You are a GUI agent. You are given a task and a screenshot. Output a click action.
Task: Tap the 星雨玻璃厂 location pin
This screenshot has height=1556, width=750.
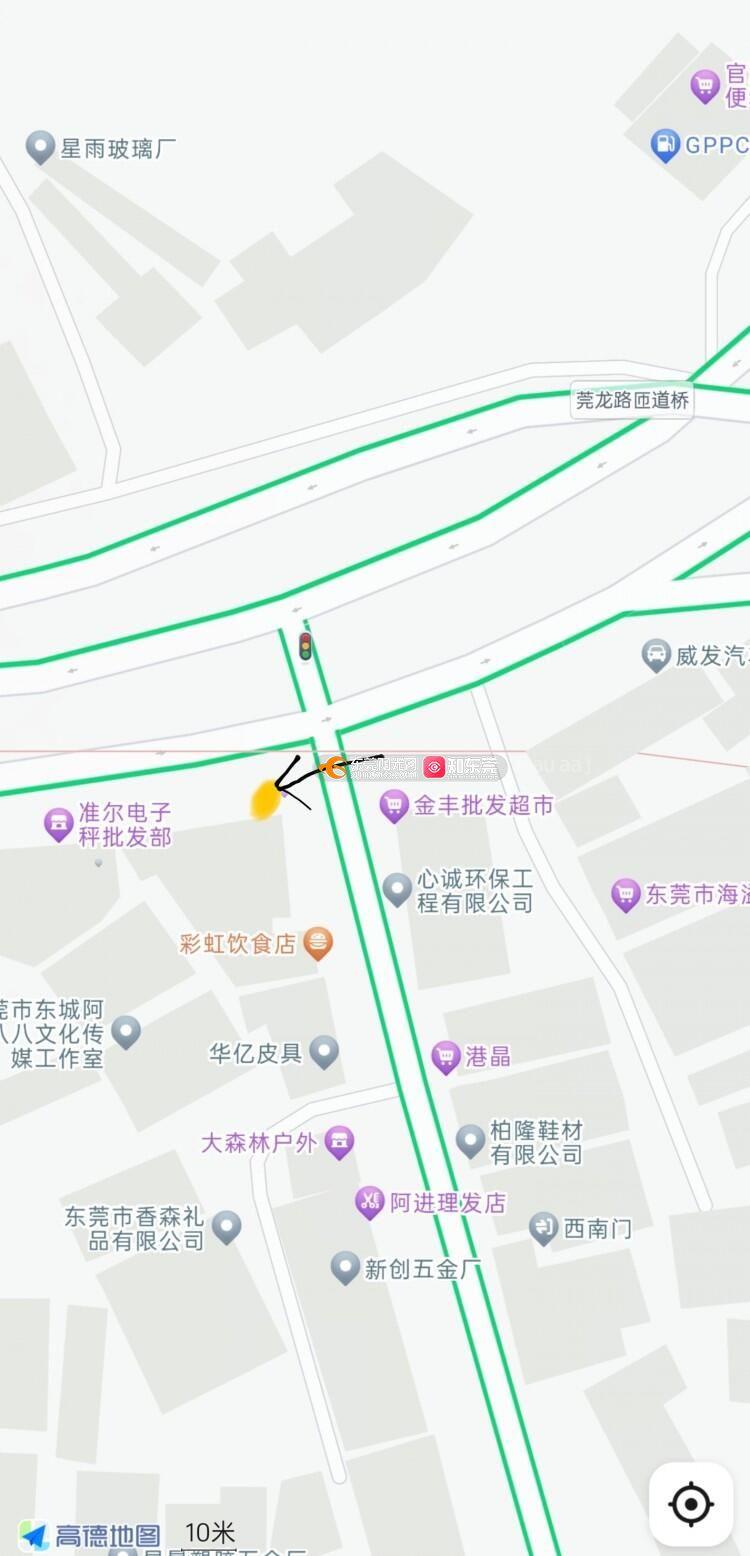click(40, 147)
